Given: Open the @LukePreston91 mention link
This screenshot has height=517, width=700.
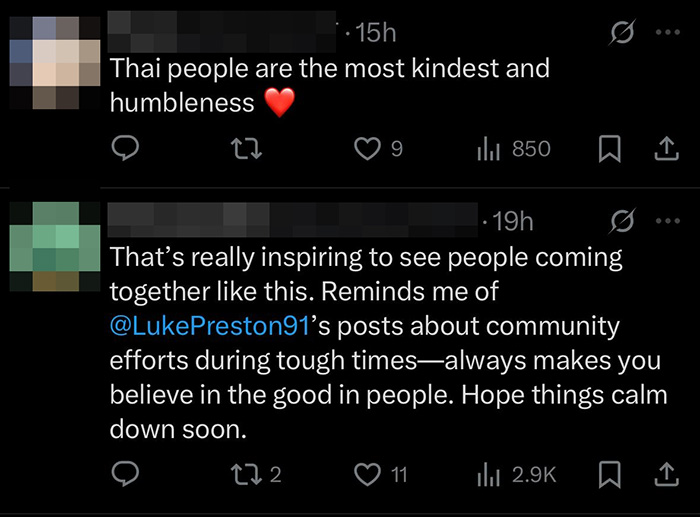Looking at the screenshot, I should click(208, 326).
